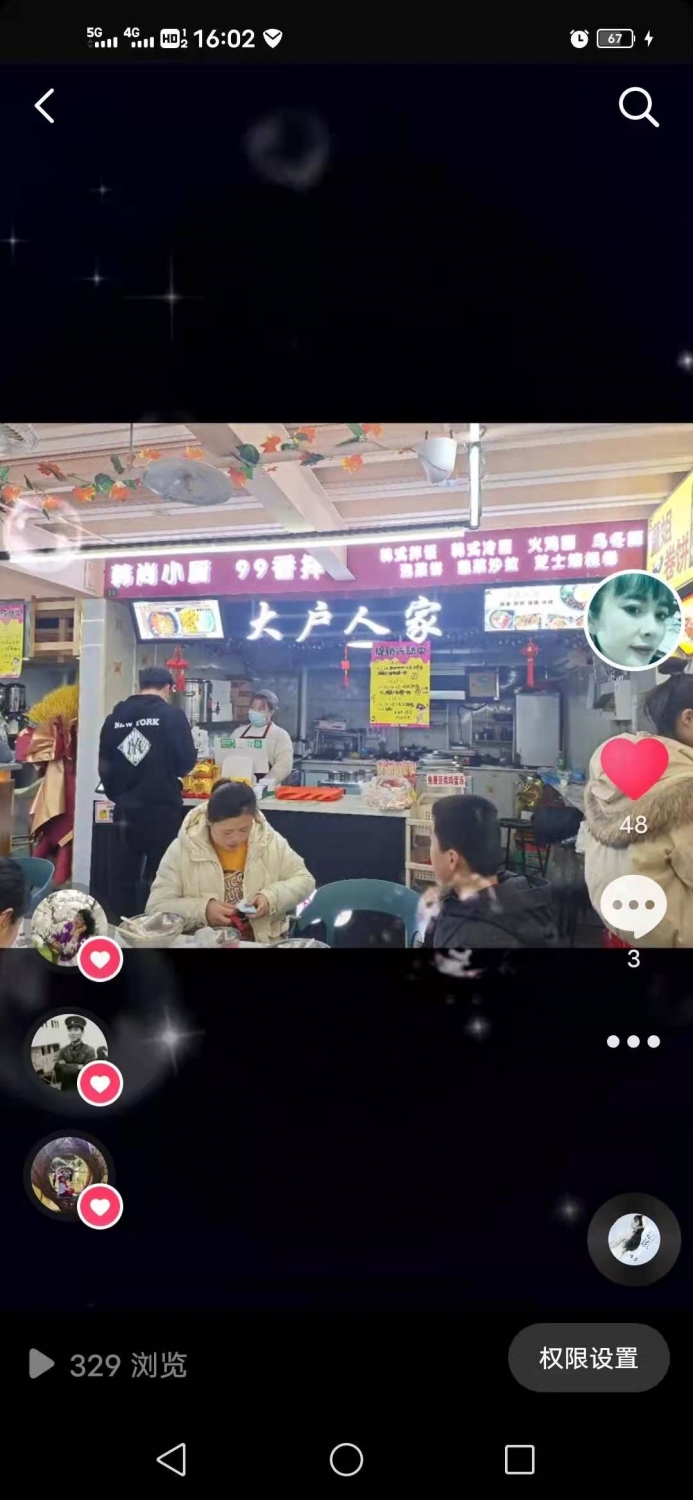View the 329 浏览 play count details
Image resolution: width=693 pixels, height=1500 pixels.
click(x=108, y=1365)
